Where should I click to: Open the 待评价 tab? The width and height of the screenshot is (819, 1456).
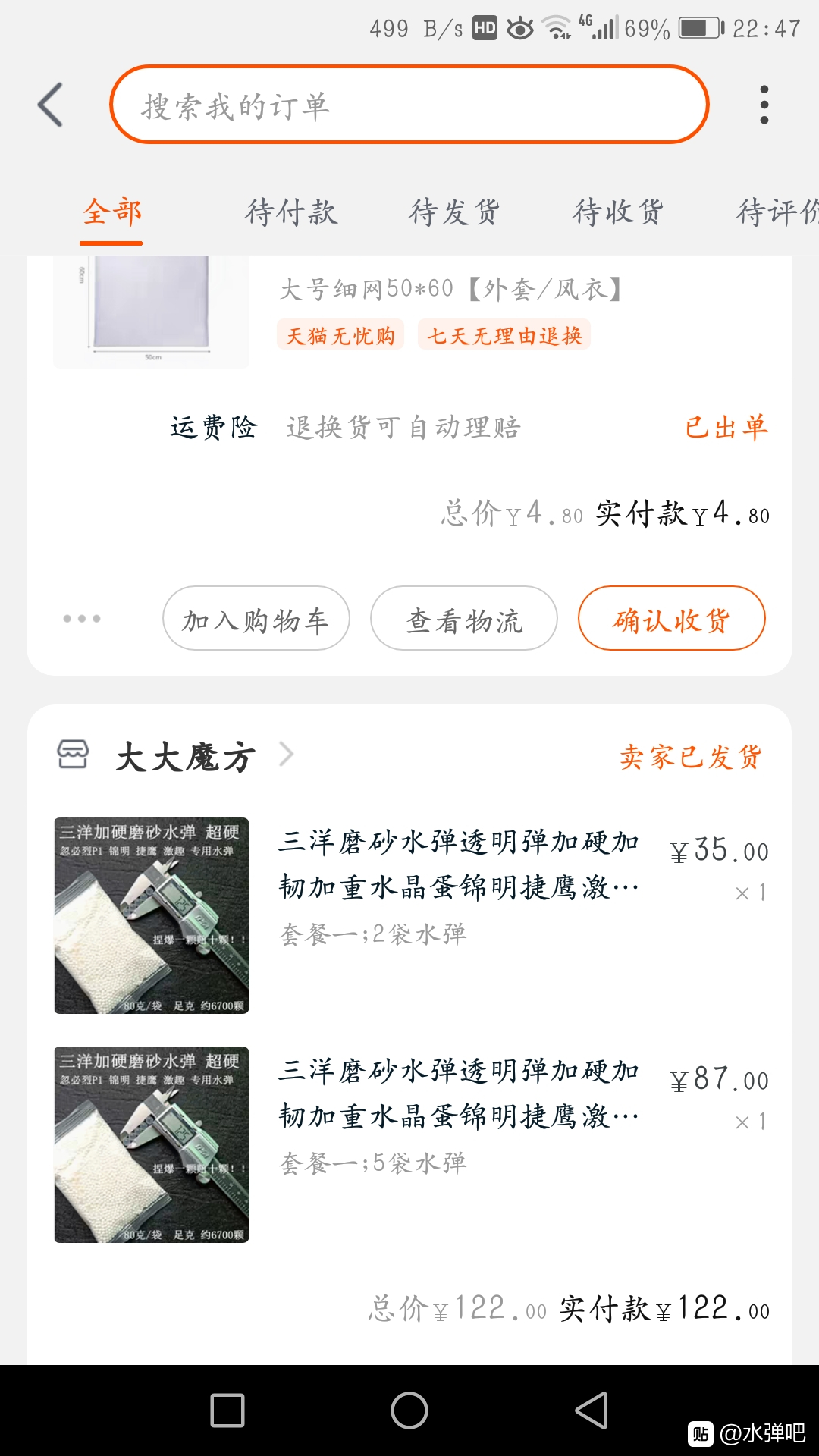point(777,212)
